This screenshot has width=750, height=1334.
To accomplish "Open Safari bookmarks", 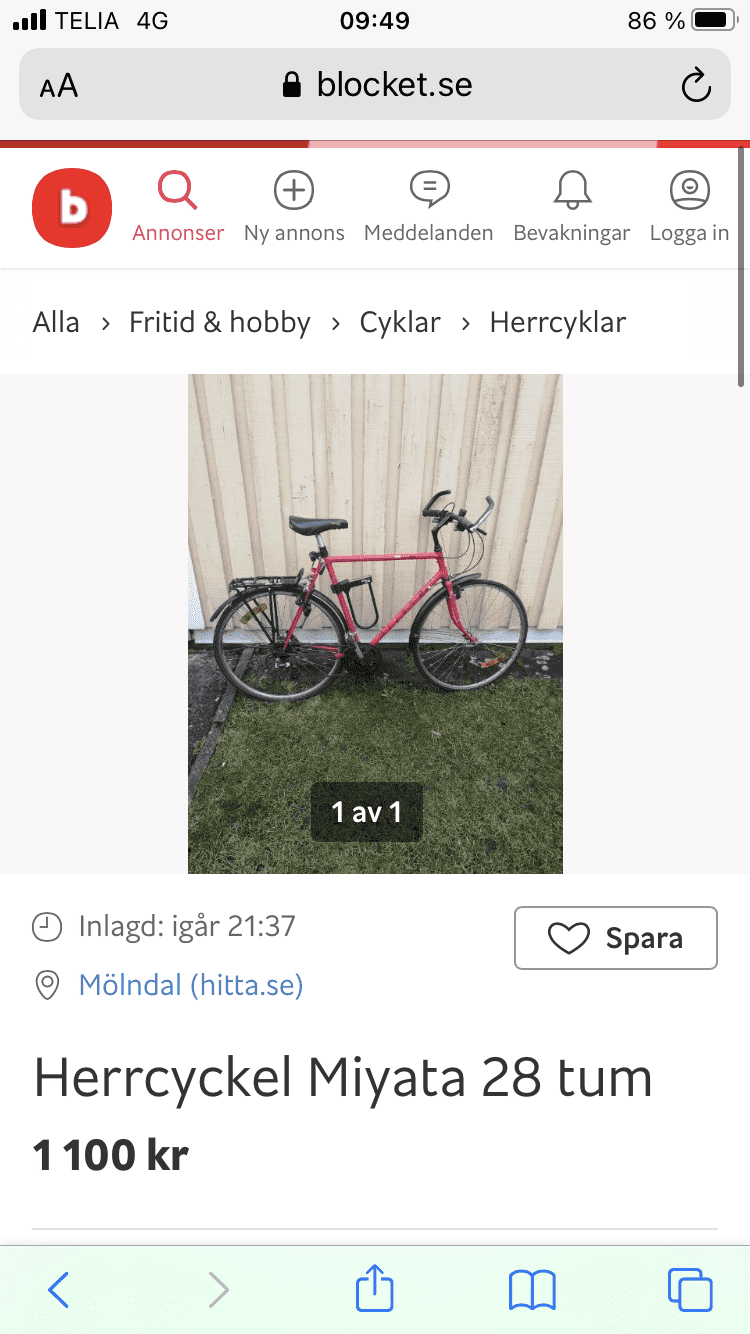I will (x=532, y=1290).
